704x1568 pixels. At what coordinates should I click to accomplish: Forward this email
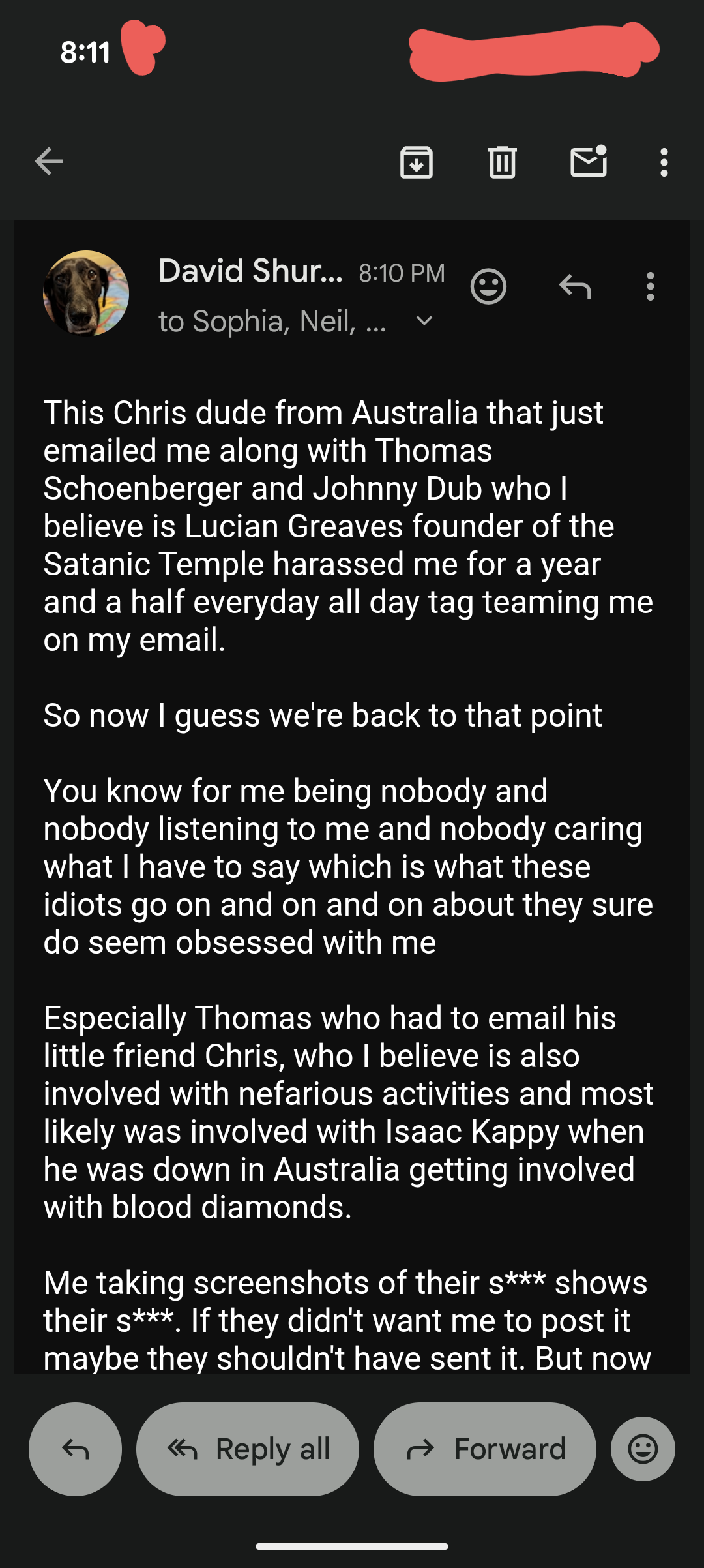point(485,1449)
